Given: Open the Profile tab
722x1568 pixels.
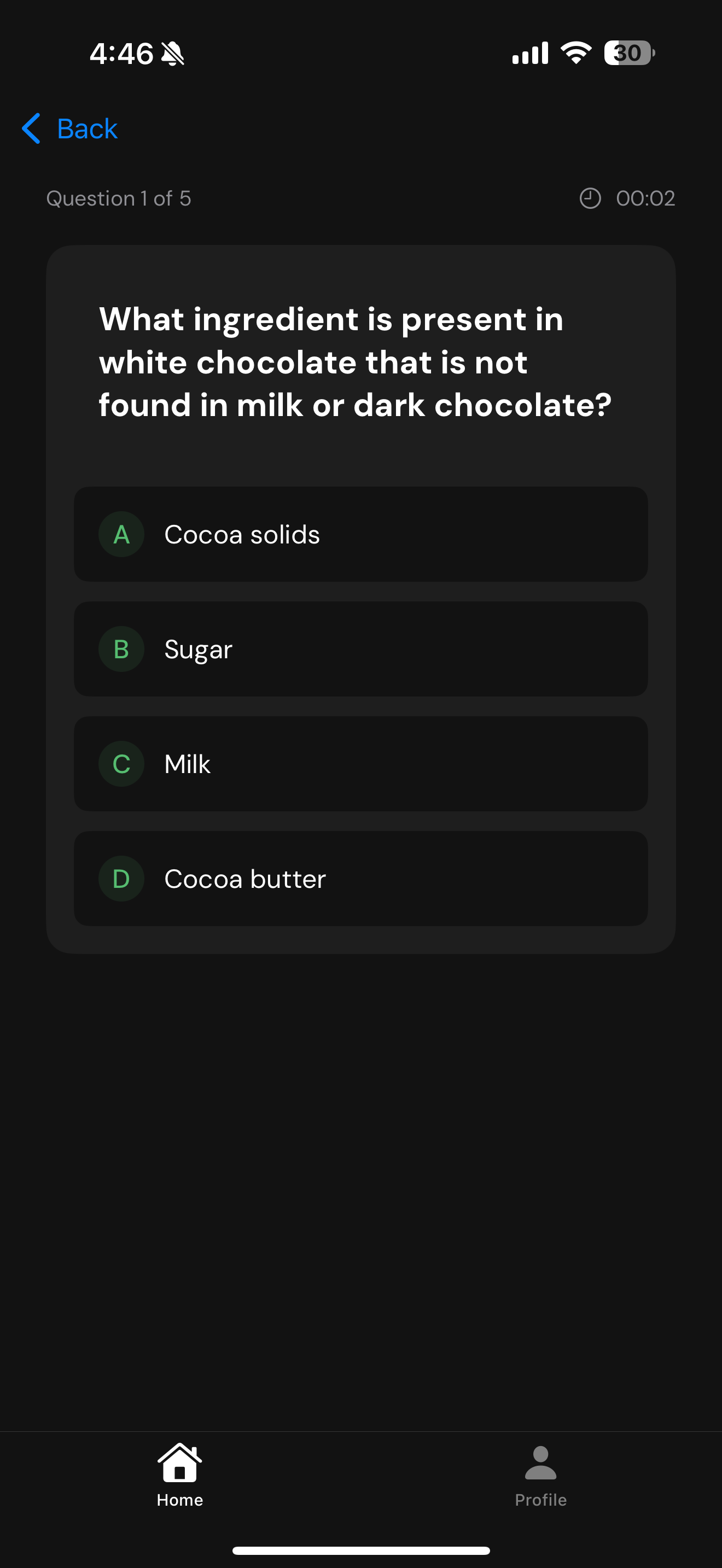Looking at the screenshot, I should click(x=540, y=1476).
